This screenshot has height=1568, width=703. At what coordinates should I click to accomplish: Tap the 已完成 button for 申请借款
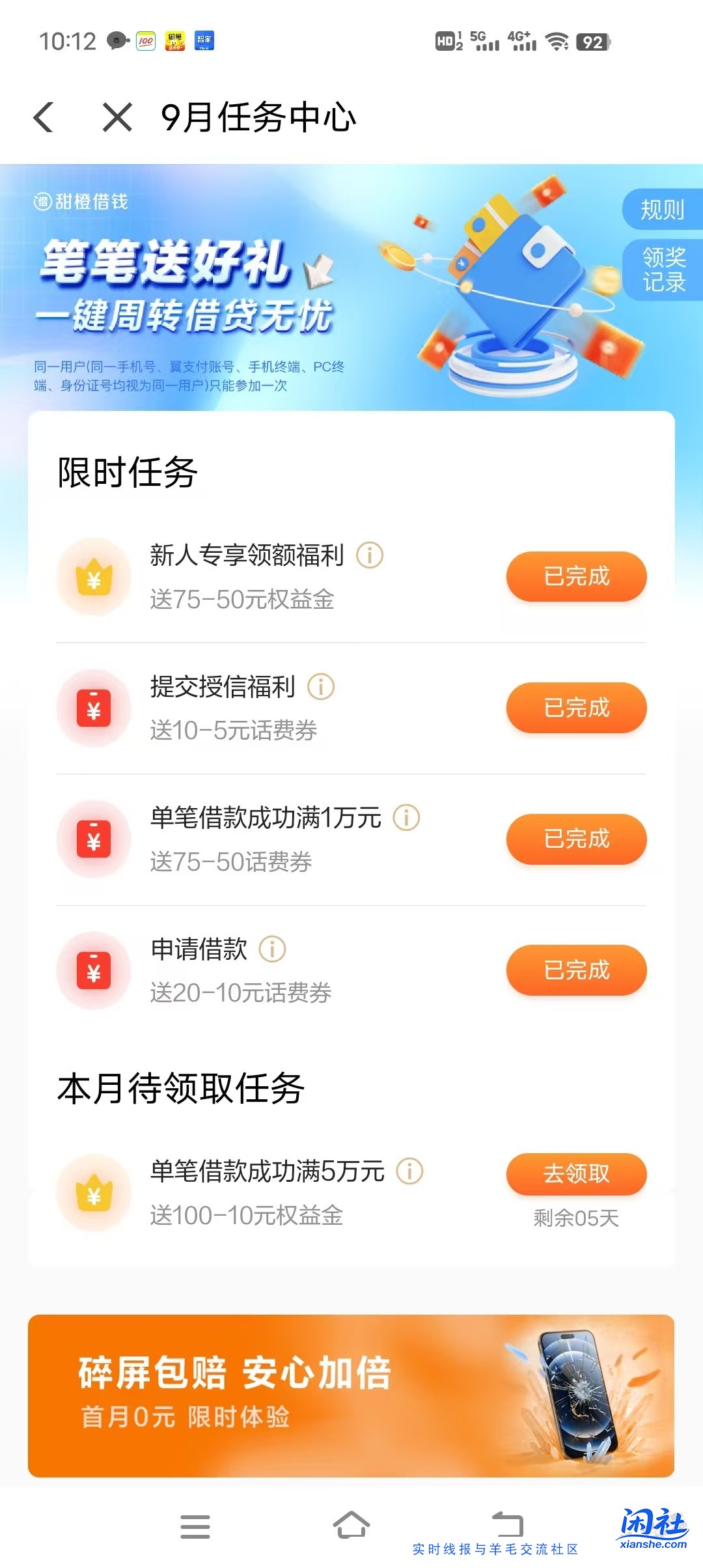pos(576,970)
